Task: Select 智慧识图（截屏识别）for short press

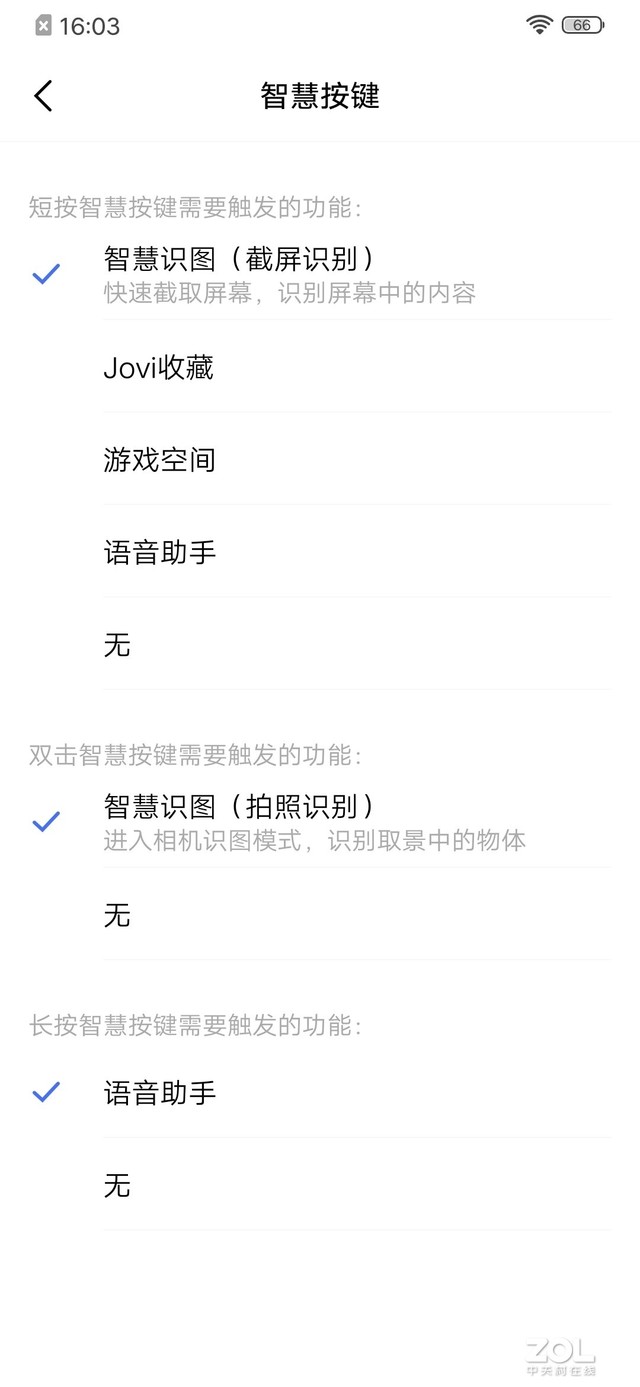Action: 320,274
